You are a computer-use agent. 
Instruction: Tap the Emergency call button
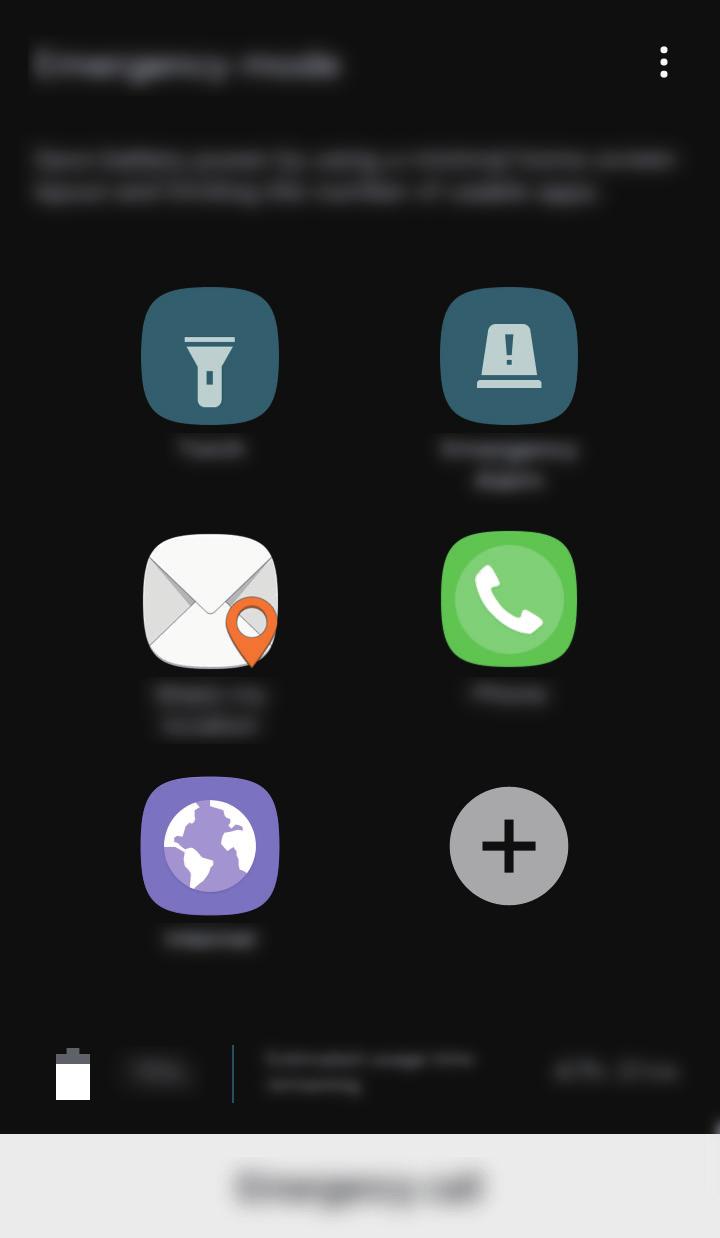360,1186
